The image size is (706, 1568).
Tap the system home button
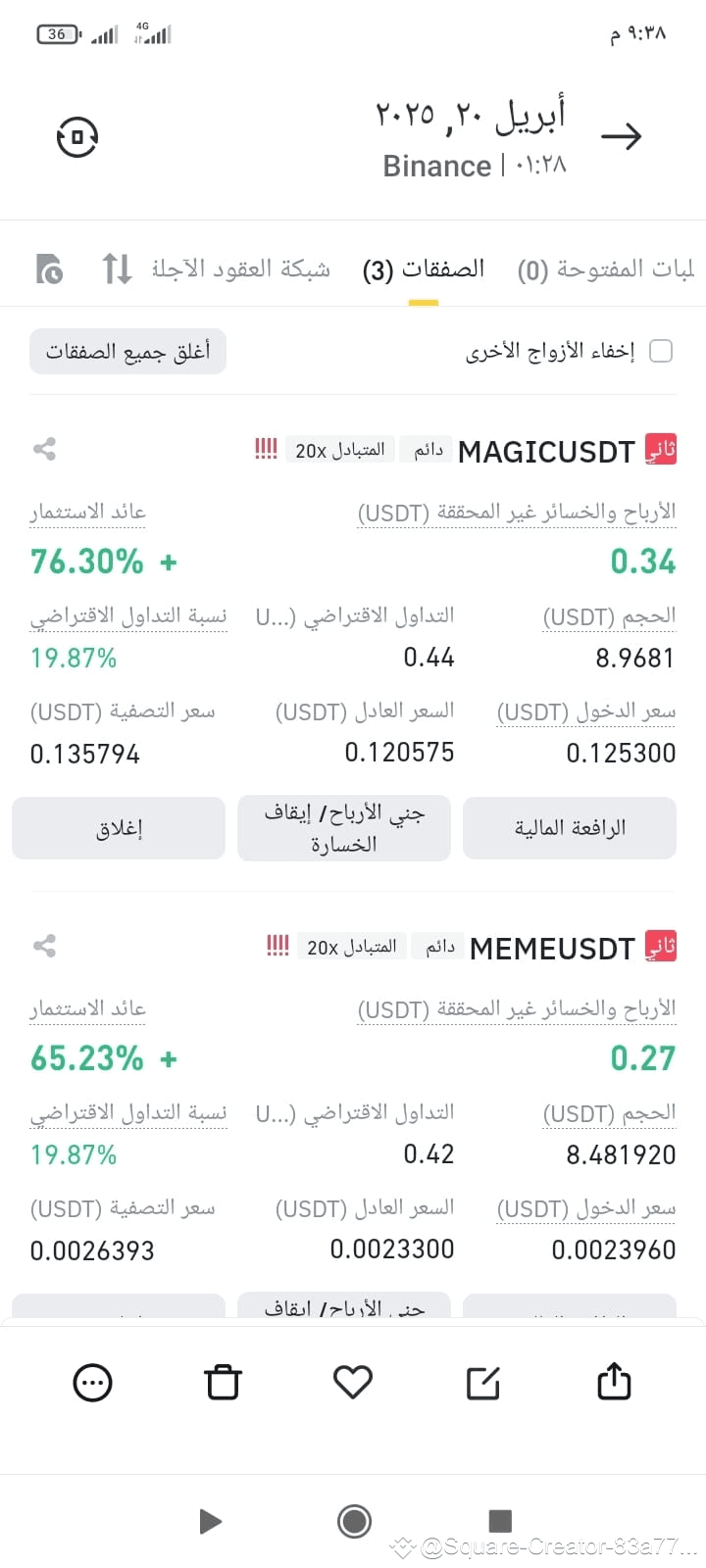tap(354, 1521)
